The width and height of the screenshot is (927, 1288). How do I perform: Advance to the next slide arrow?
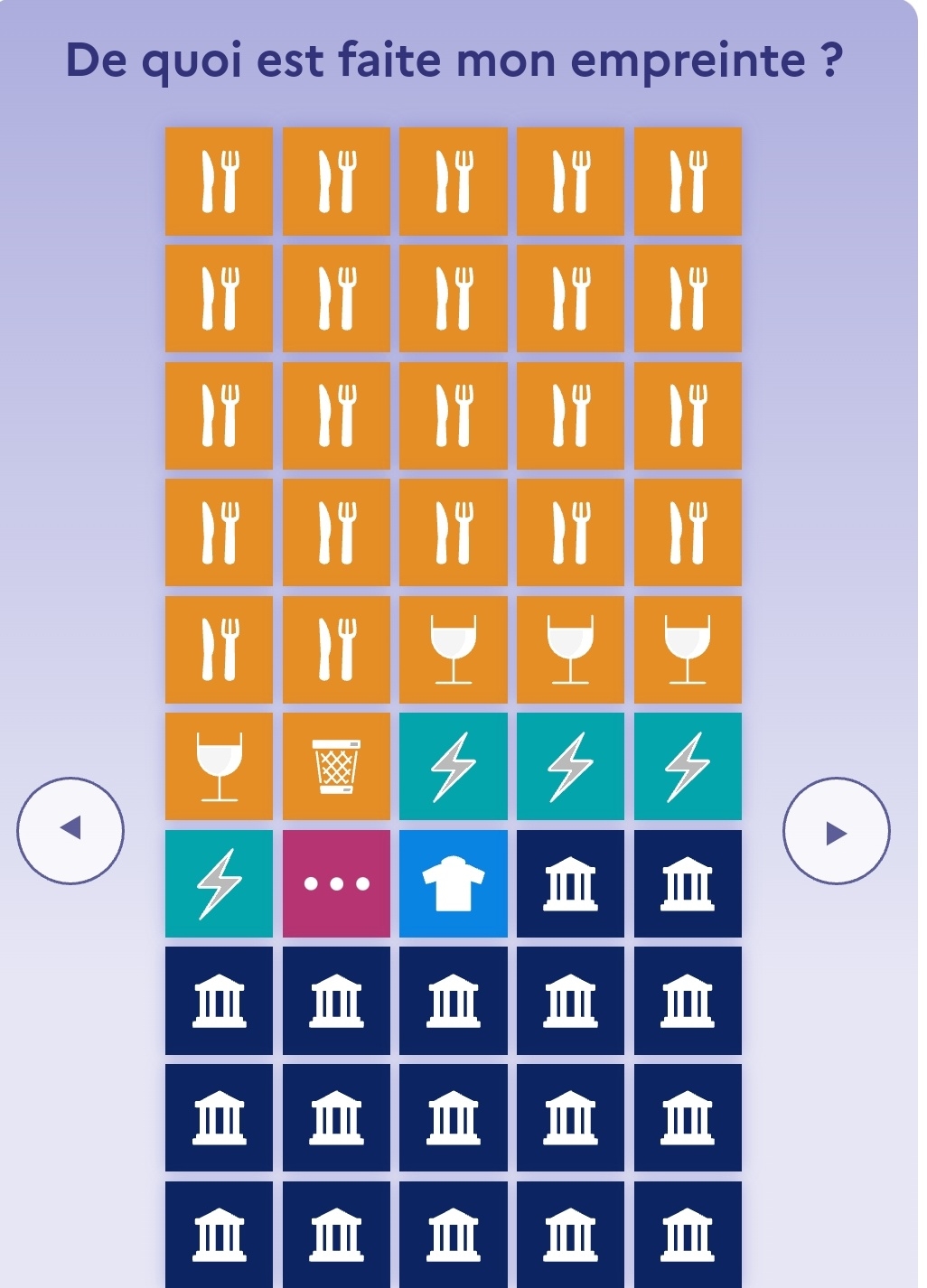836,831
